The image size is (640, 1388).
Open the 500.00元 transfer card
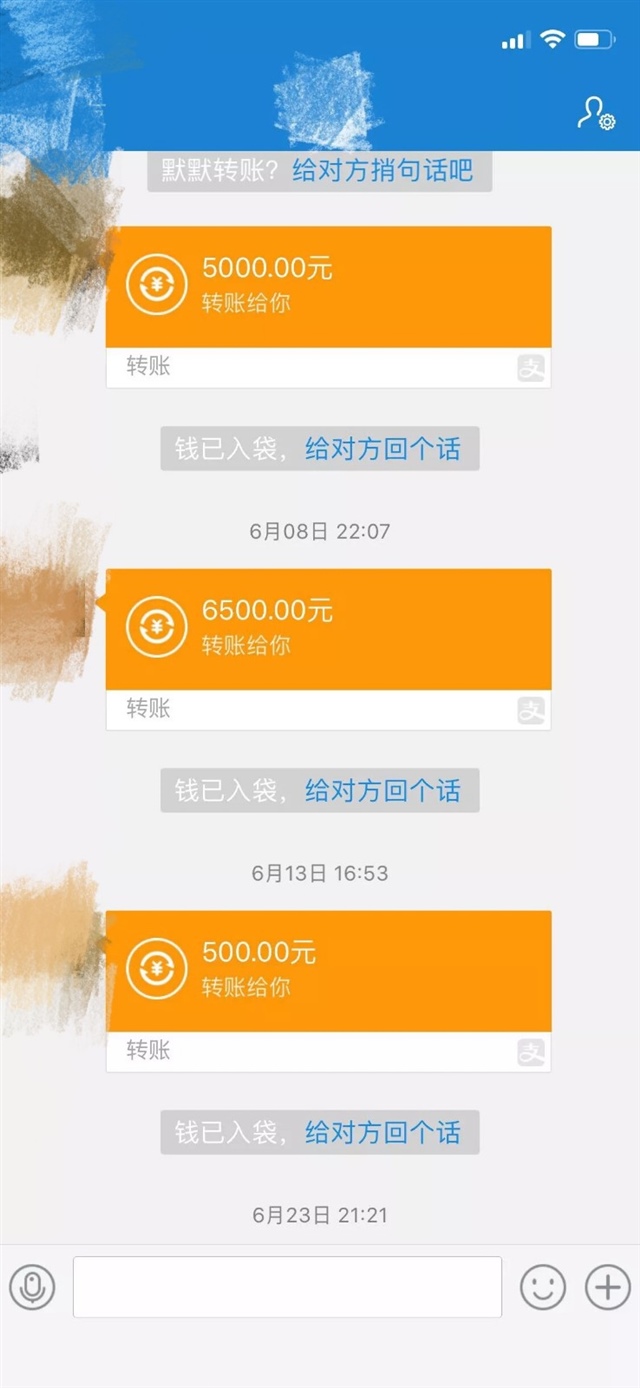coord(328,972)
